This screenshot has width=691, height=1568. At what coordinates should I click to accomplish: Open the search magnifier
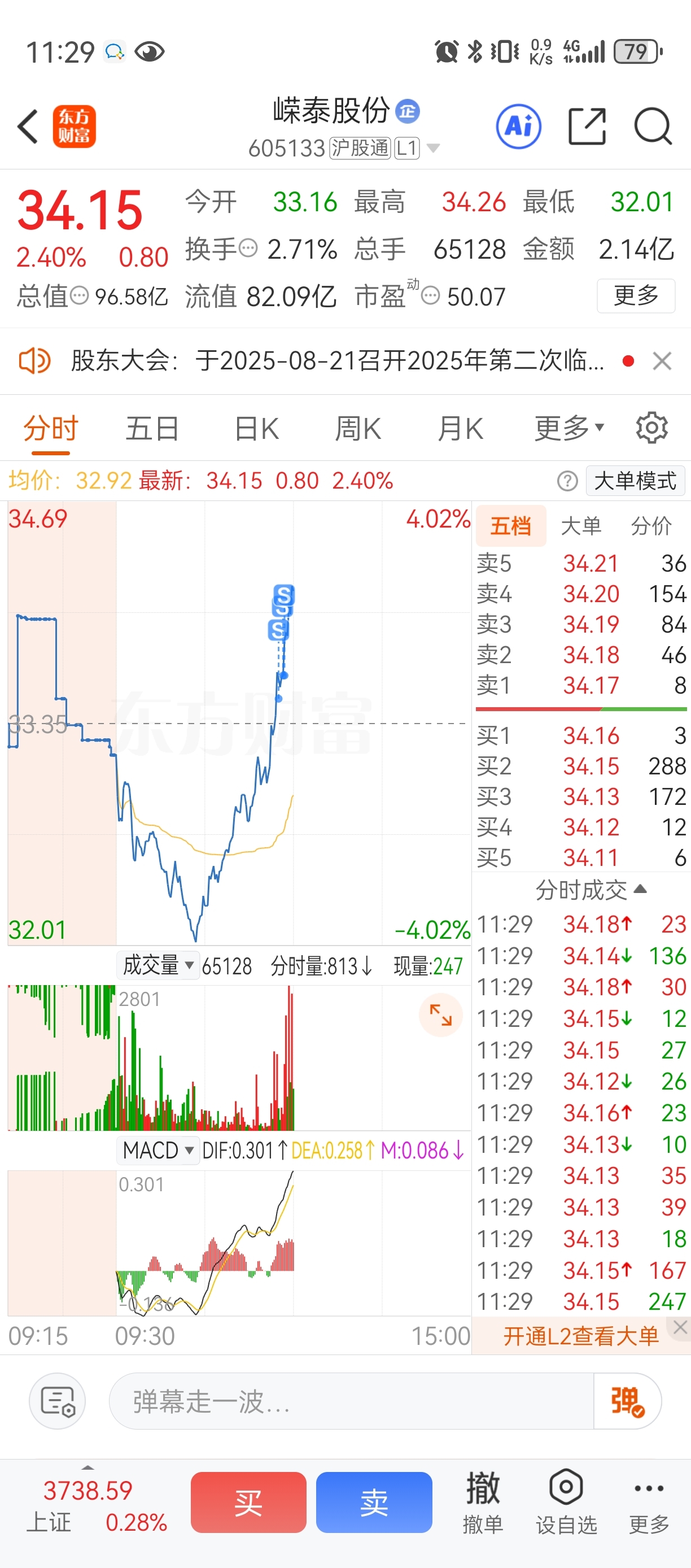point(653,127)
